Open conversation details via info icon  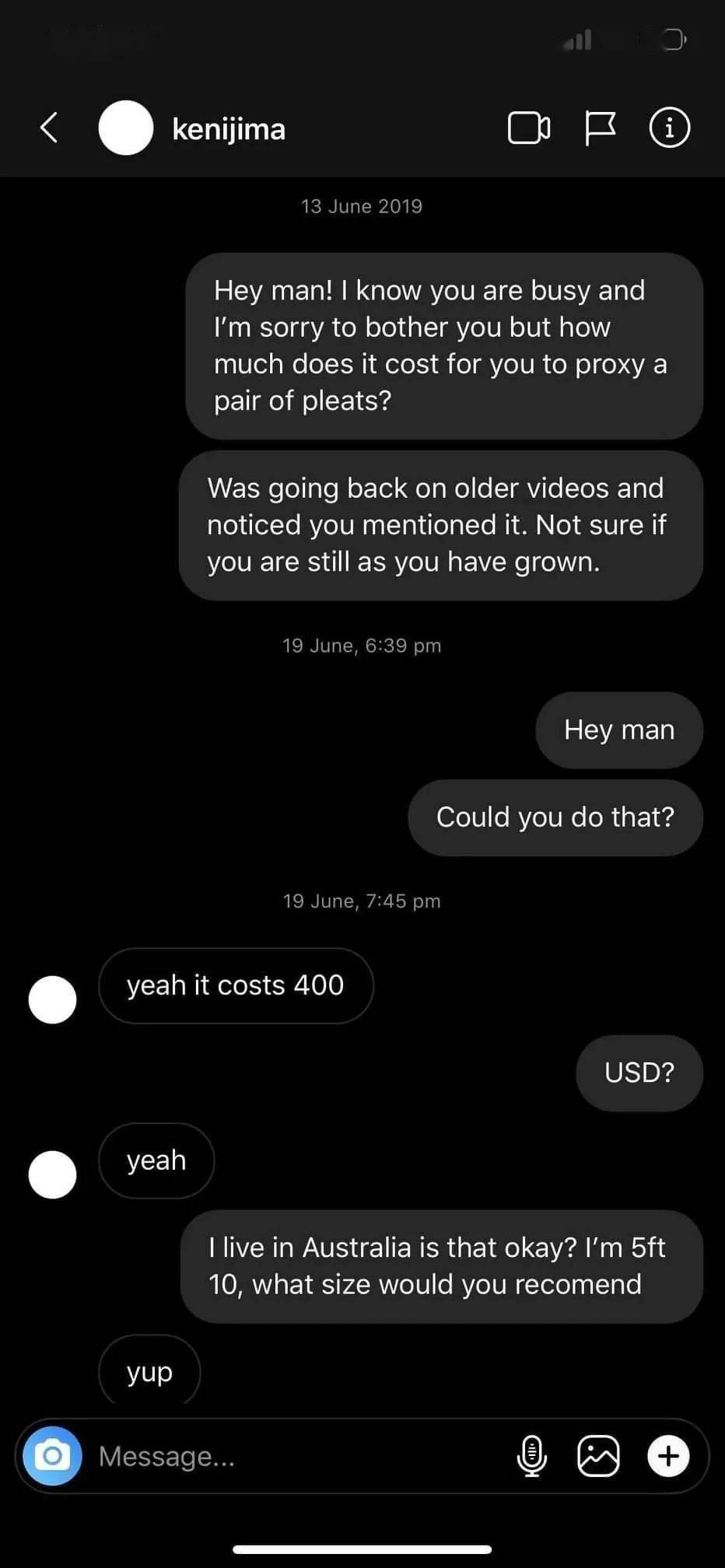668,128
